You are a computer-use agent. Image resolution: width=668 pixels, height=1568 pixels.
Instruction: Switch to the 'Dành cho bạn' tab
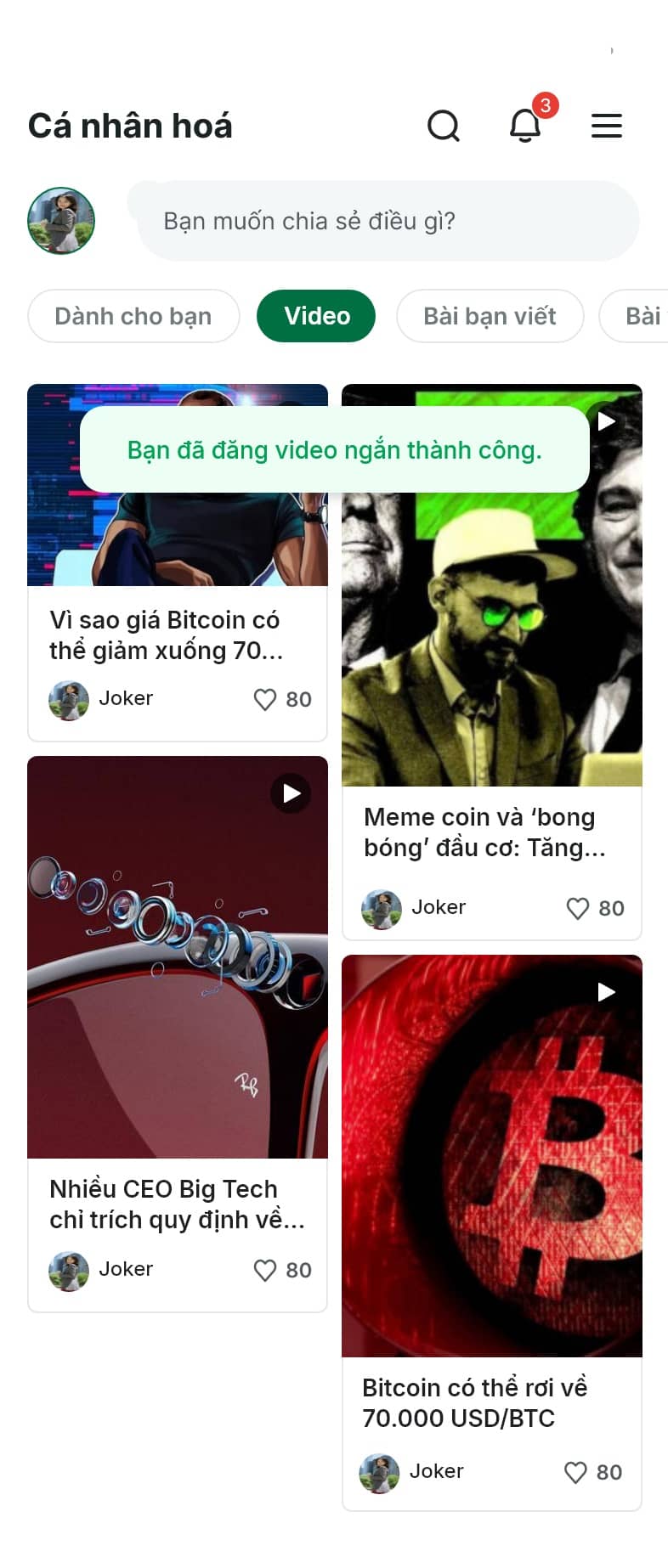click(133, 316)
